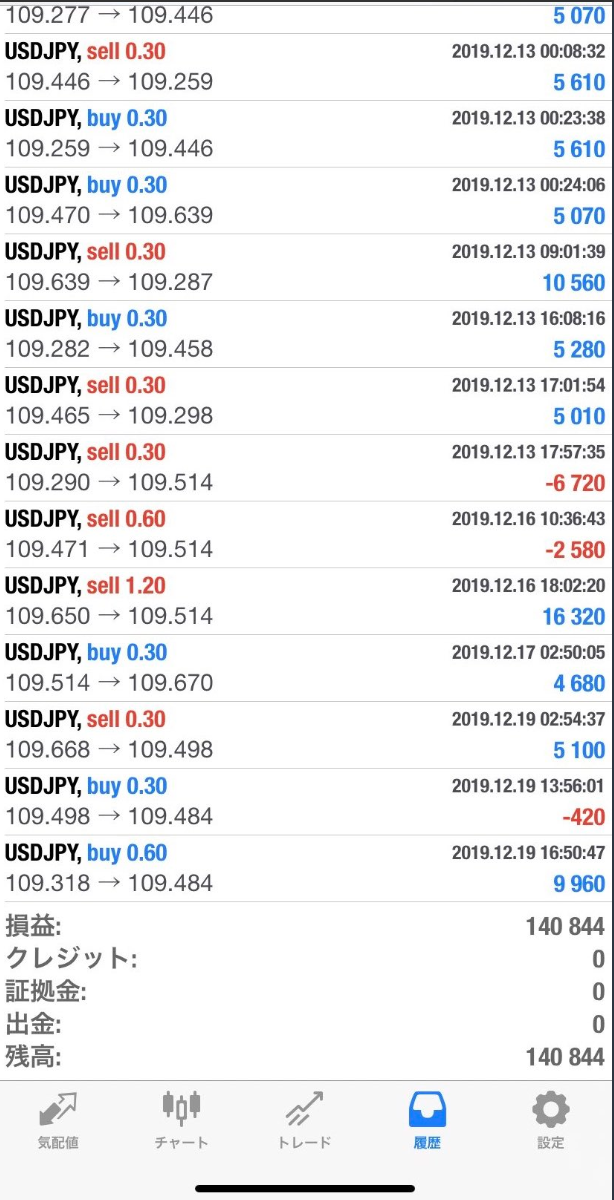Open the 設定 settings tab

click(550, 1120)
